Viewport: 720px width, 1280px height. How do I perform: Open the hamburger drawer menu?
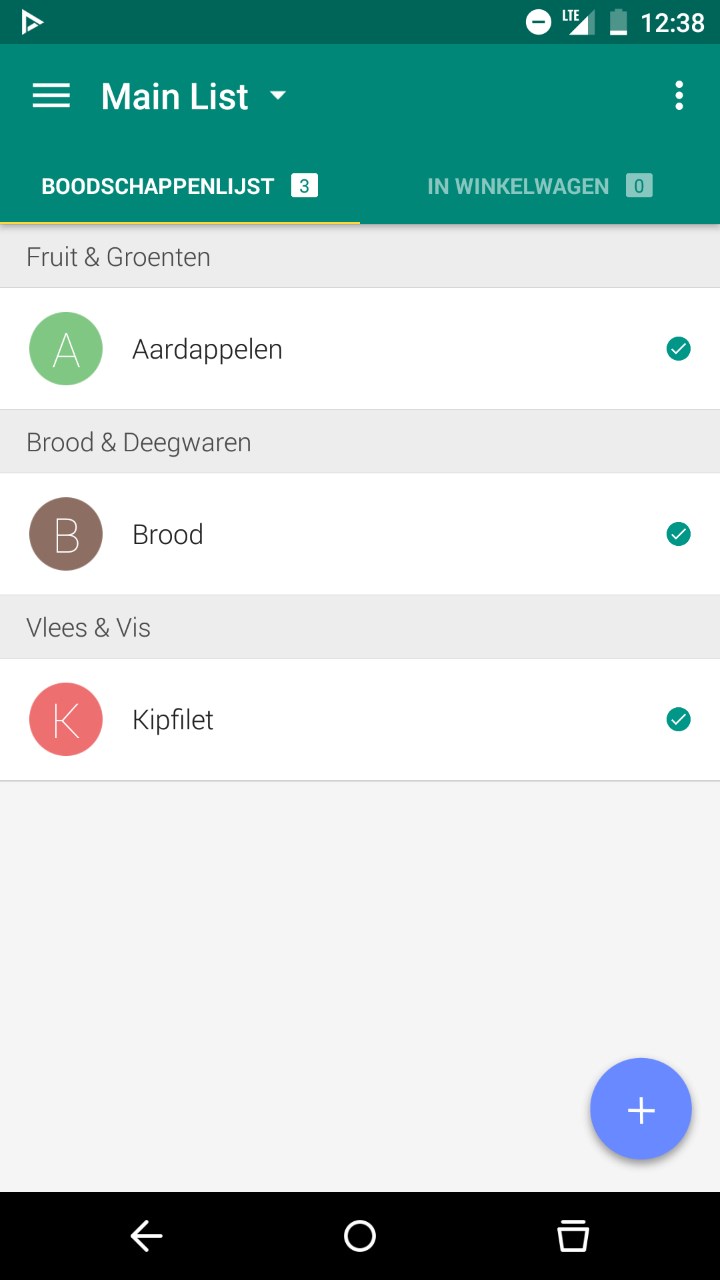[x=51, y=96]
